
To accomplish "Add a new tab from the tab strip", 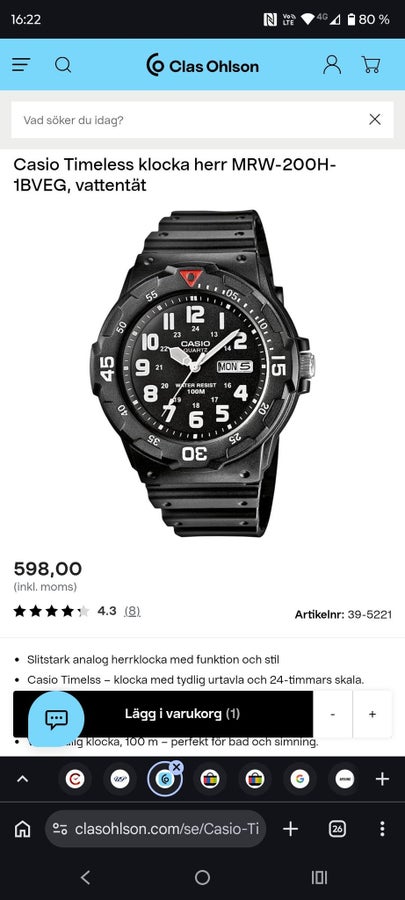I will click(x=382, y=779).
